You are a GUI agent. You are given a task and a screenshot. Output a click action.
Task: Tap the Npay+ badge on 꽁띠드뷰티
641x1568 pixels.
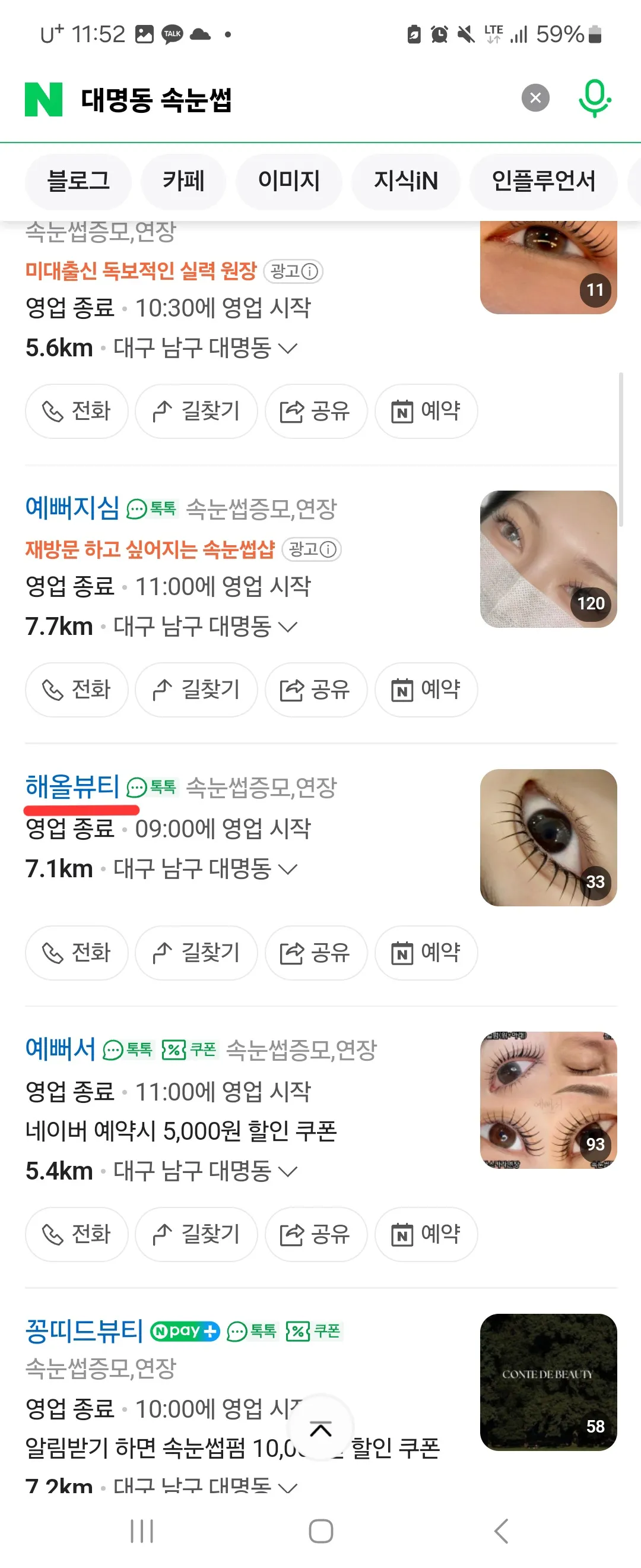pyautogui.click(x=186, y=1332)
